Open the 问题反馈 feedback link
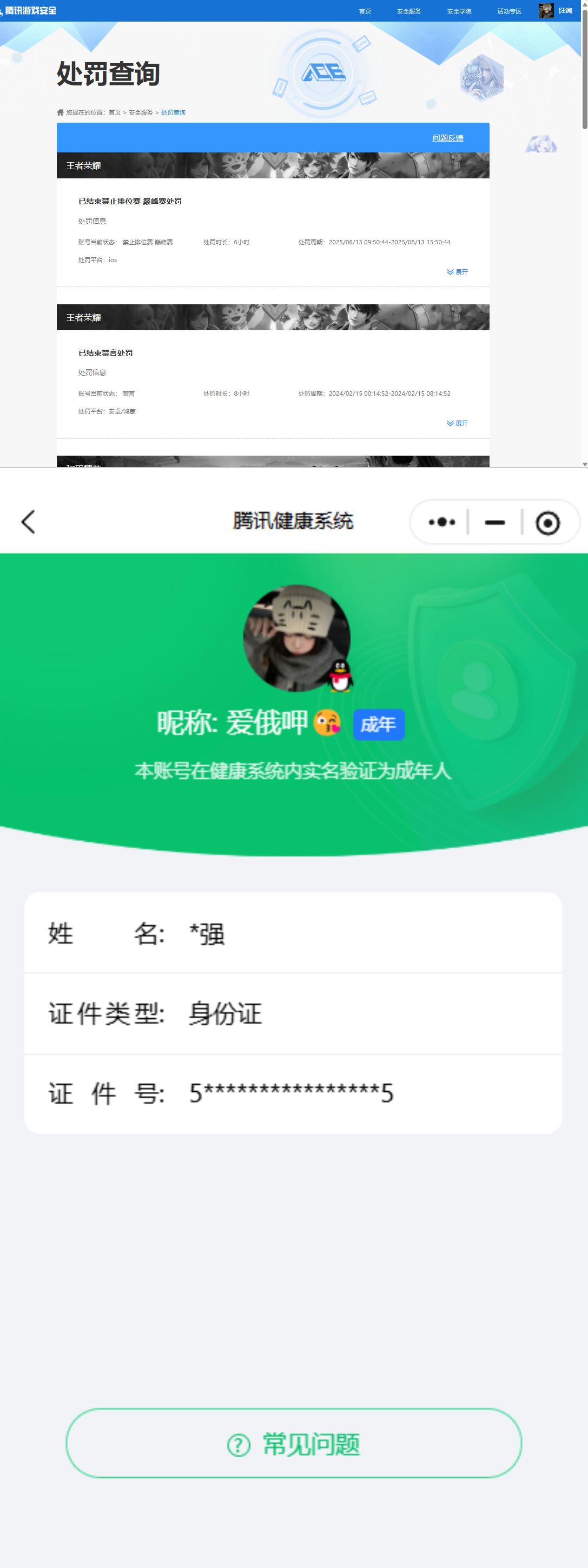Viewport: 588px width, 1568px height. tap(447, 138)
